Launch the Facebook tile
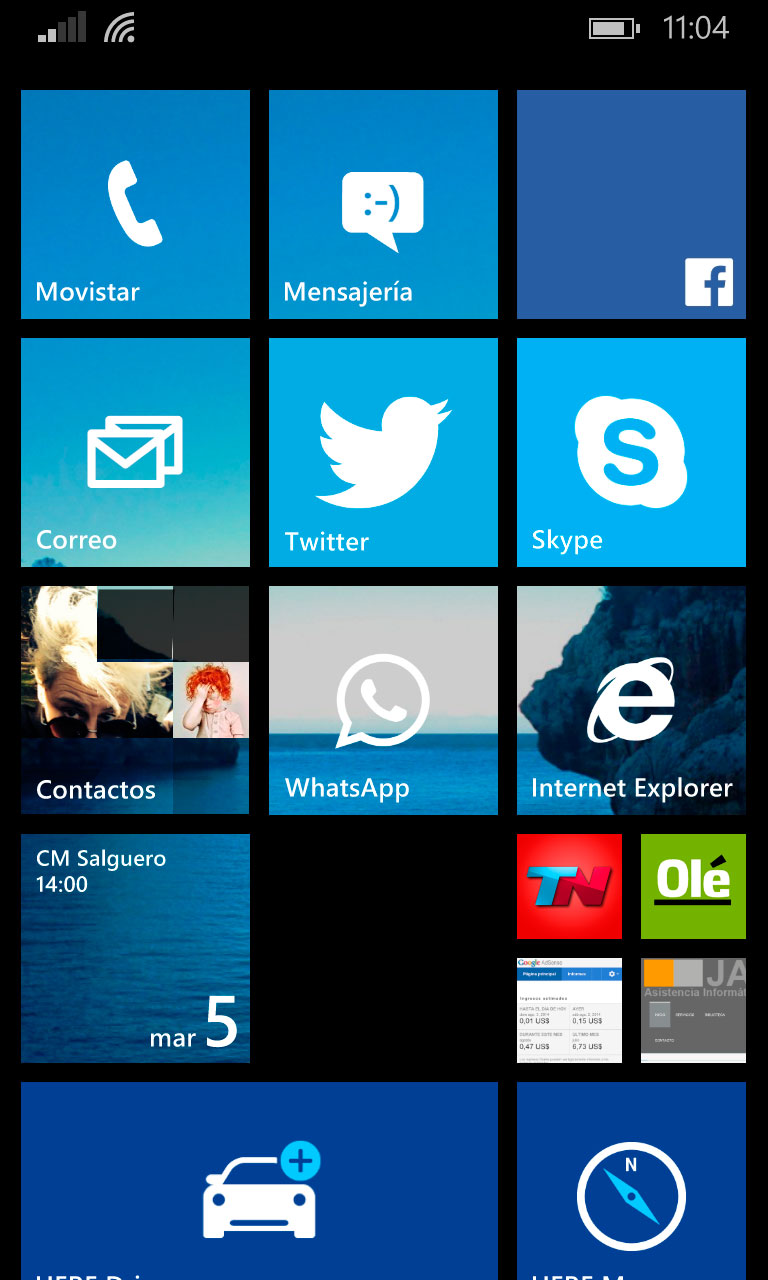Viewport: 768px width, 1280px height. point(631,204)
